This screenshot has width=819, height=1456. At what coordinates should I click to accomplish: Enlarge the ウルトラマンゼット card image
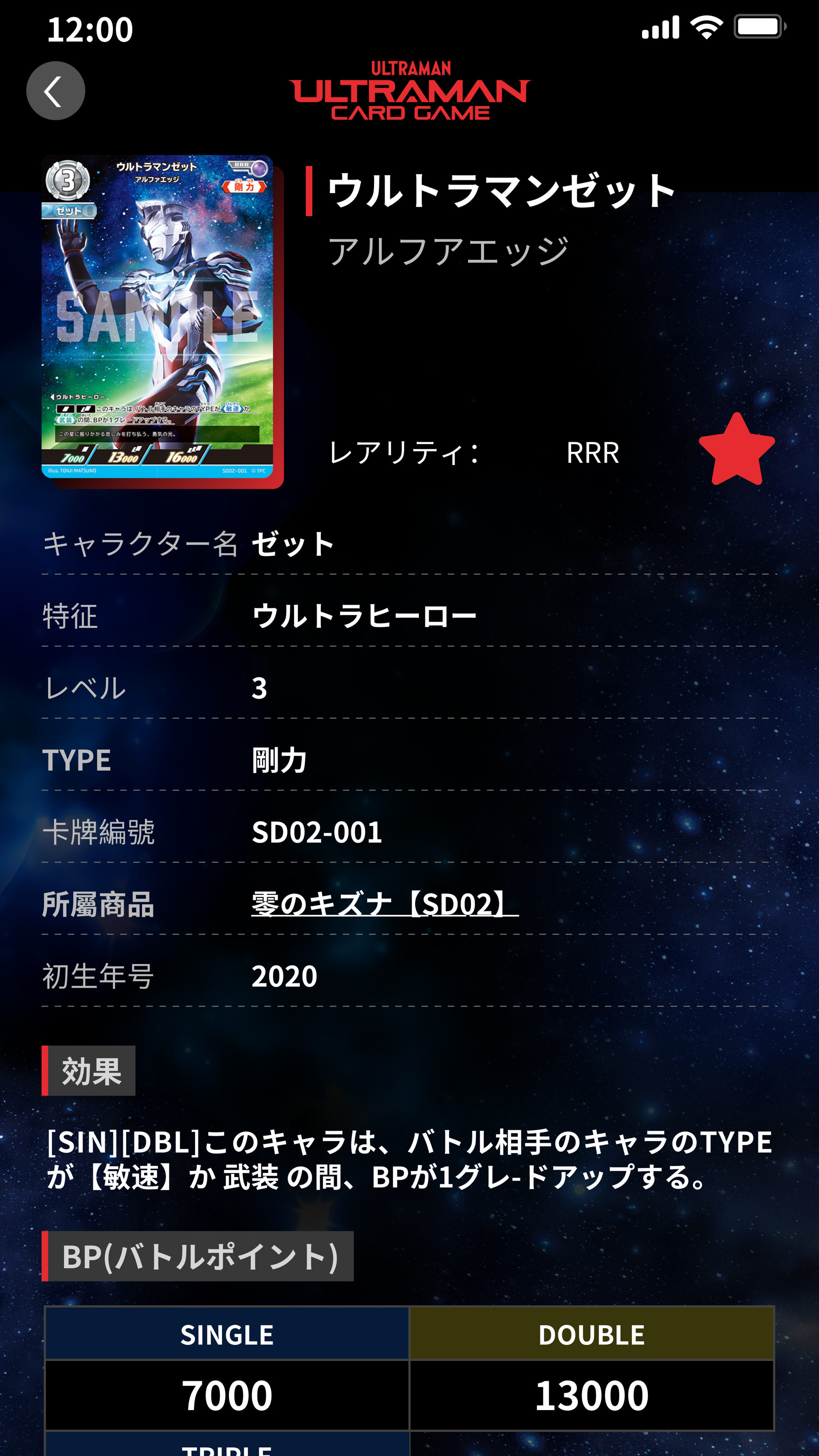click(x=158, y=317)
